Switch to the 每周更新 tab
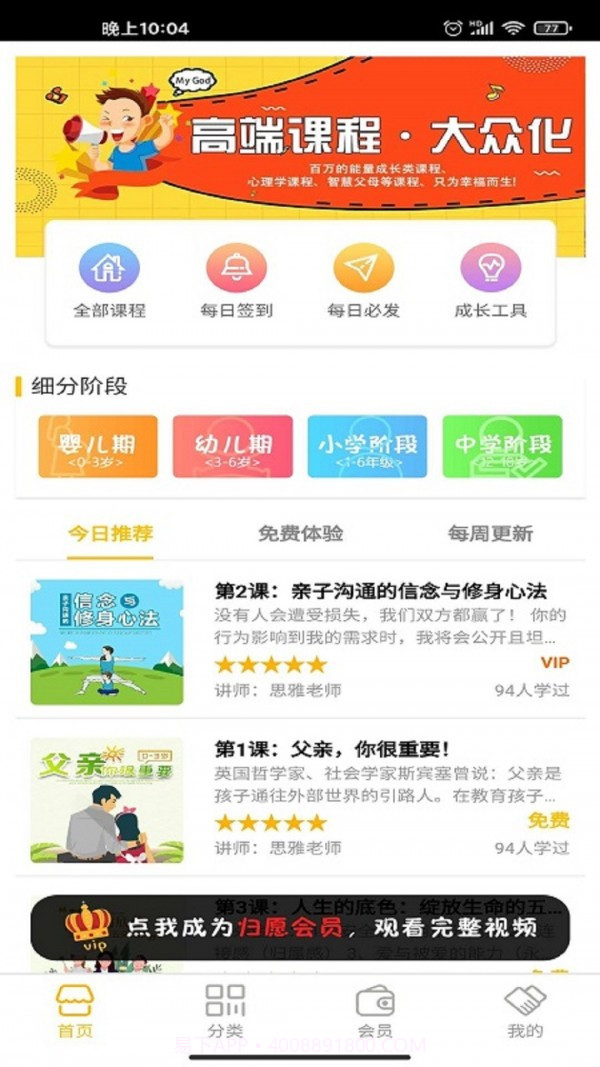This screenshot has height=1067, width=600. tap(490, 533)
